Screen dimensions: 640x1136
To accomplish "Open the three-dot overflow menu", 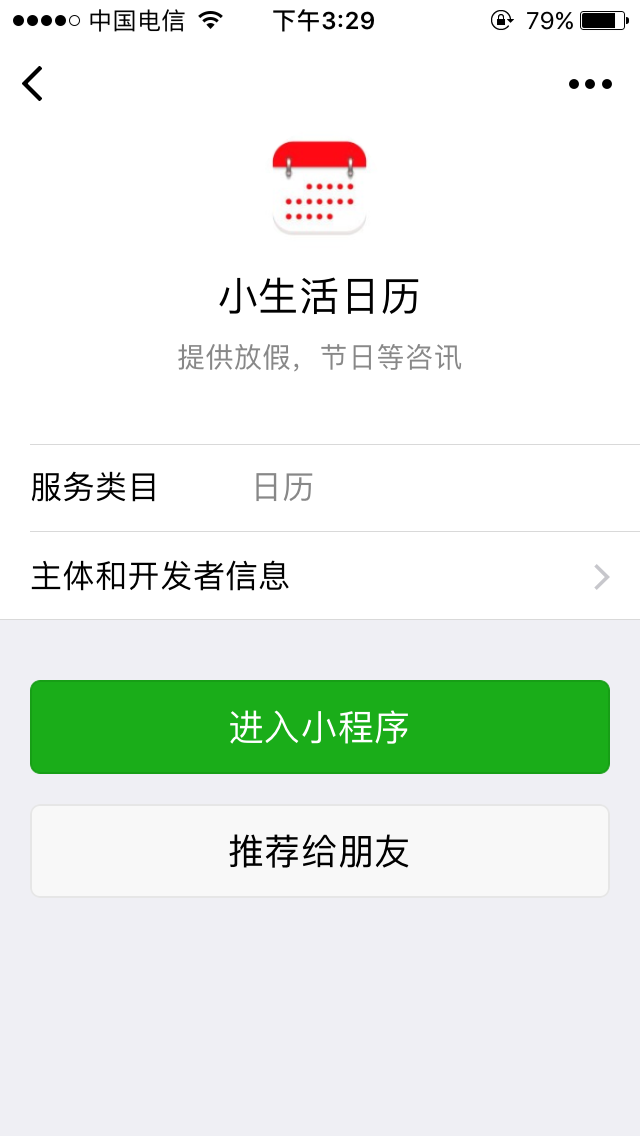I will point(590,84).
